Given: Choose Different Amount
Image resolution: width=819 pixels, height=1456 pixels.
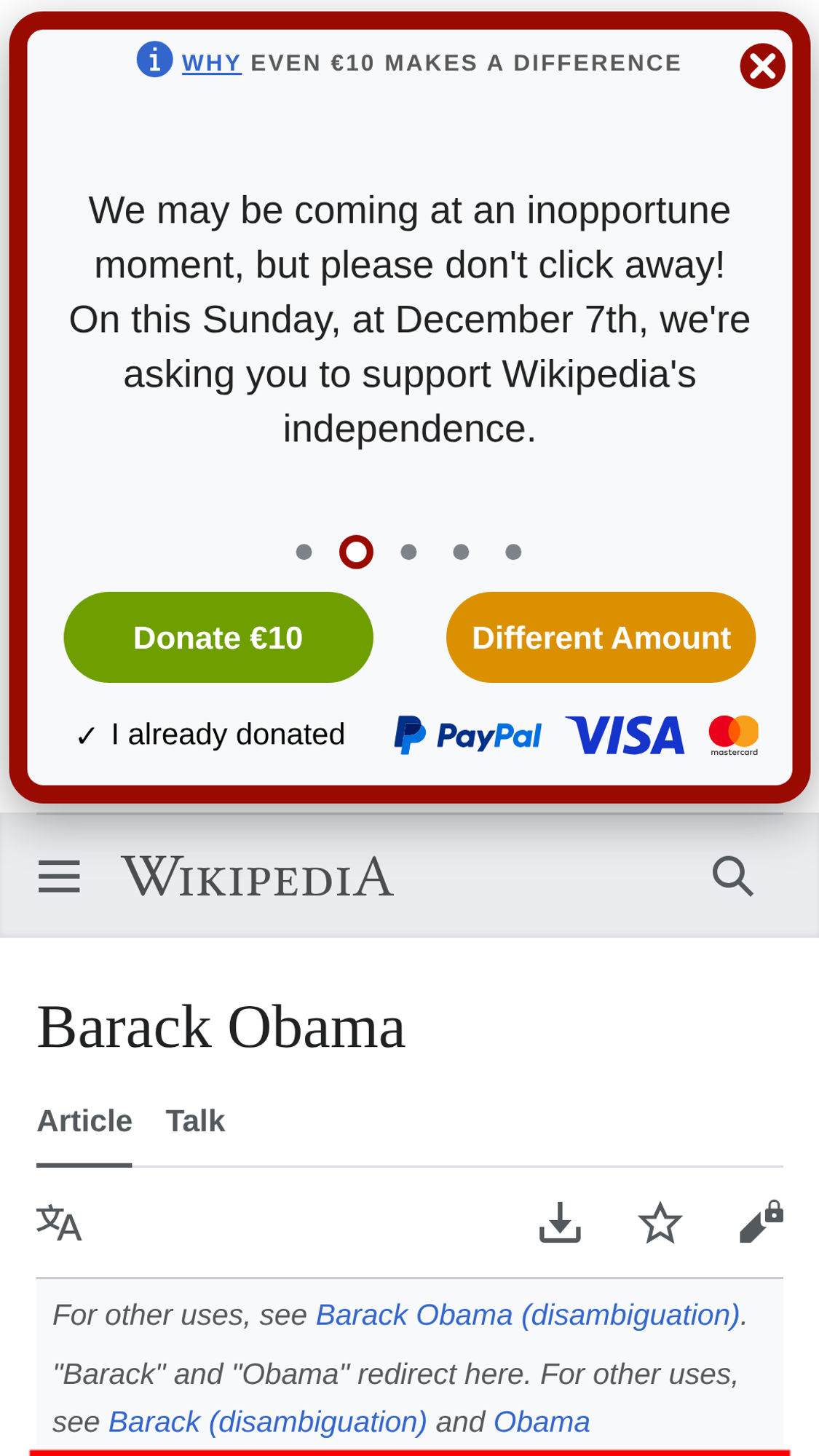Looking at the screenshot, I should tap(601, 638).
